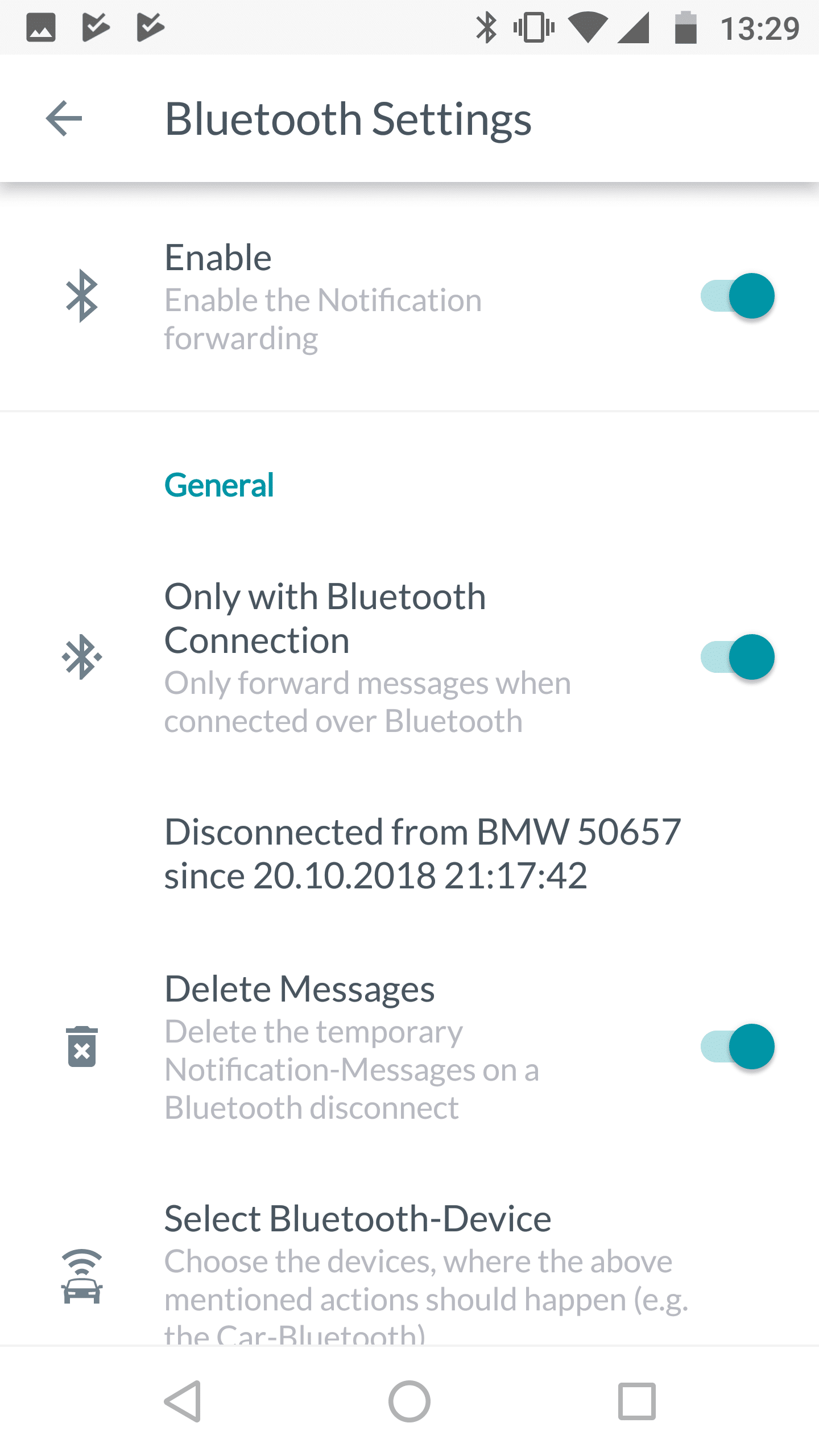The height and width of the screenshot is (1456, 819).
Task: Open recent apps from navigation bar
Action: 637,1401
